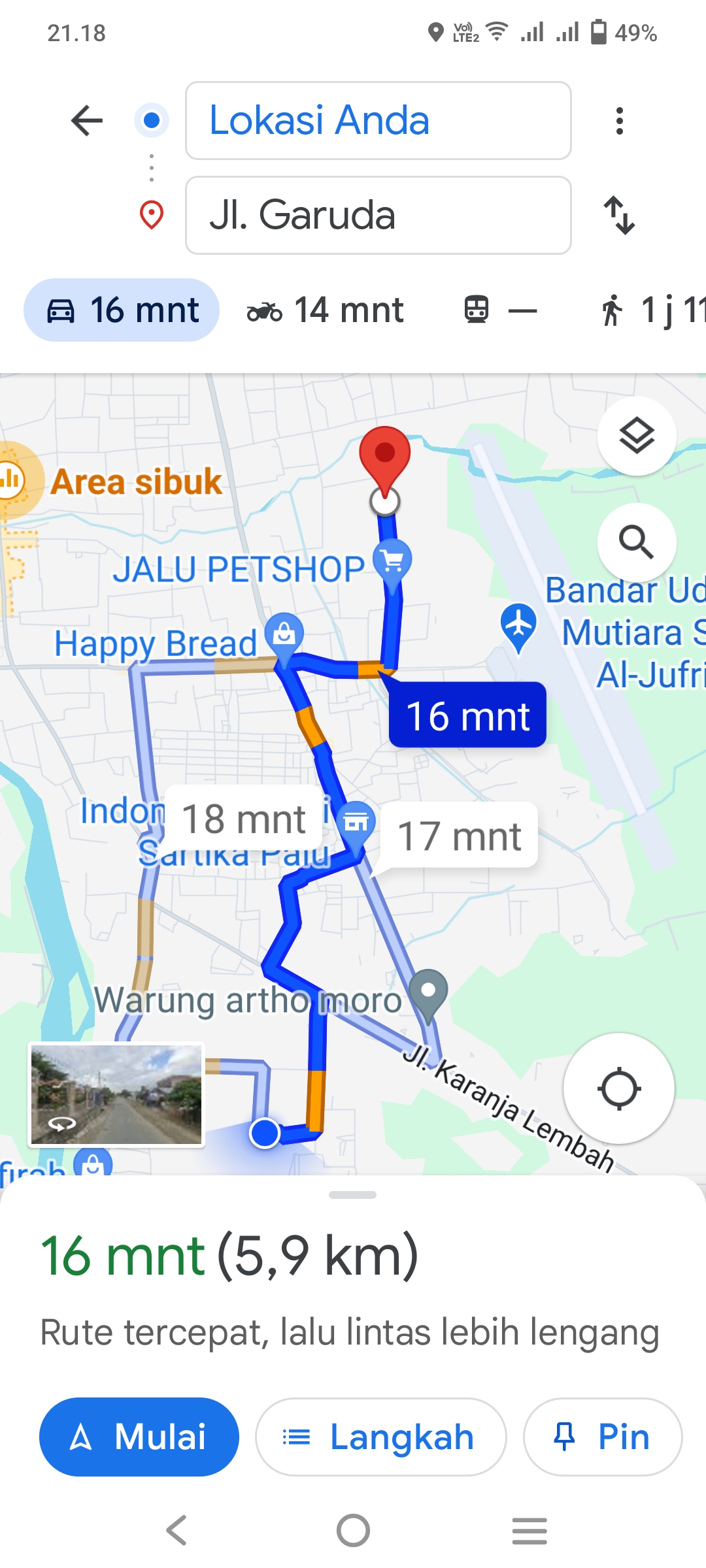Start navigation with the Mulai button
Viewport: 706px width, 1568px height.
[139, 1437]
